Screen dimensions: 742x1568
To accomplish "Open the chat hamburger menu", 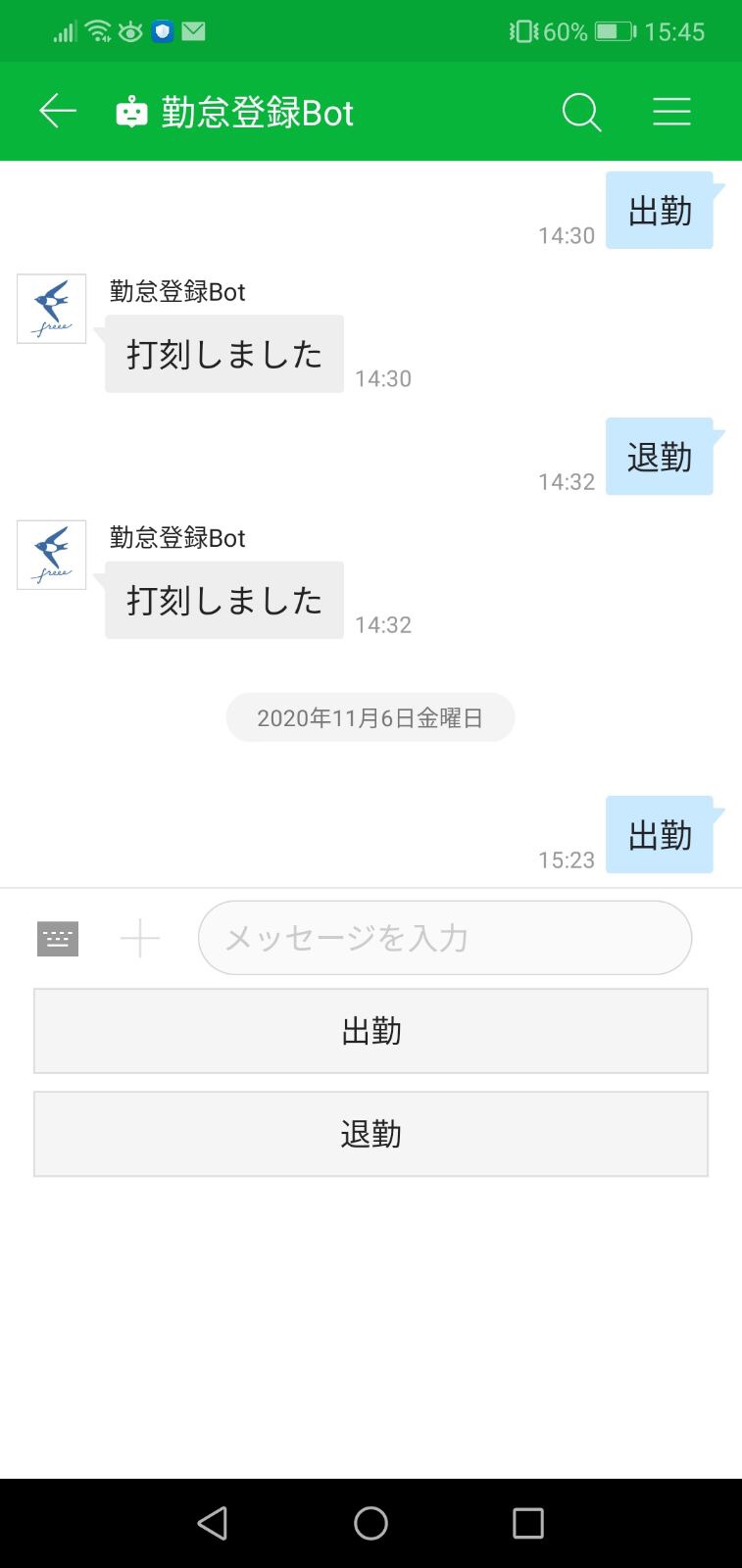I will point(671,112).
